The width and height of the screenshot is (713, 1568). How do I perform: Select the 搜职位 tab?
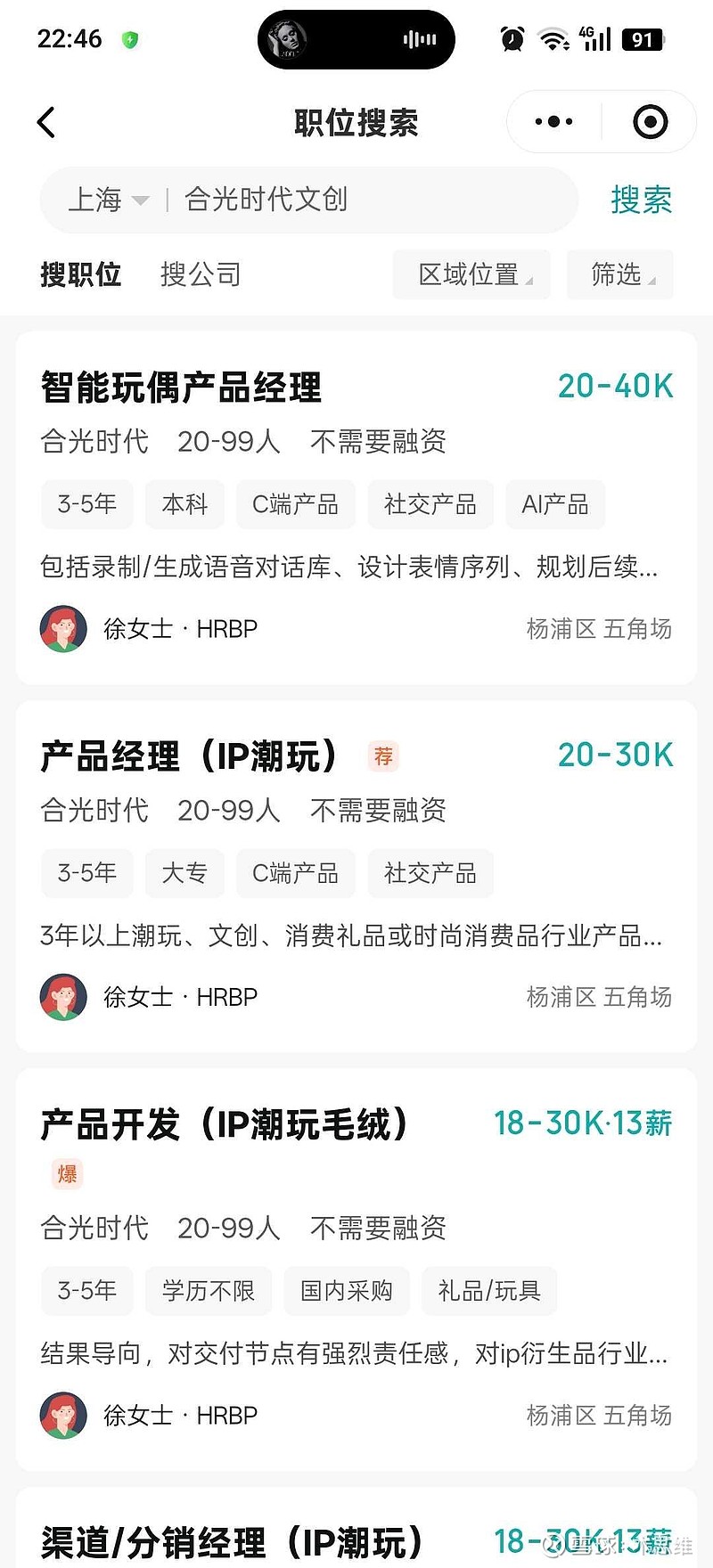tap(81, 274)
